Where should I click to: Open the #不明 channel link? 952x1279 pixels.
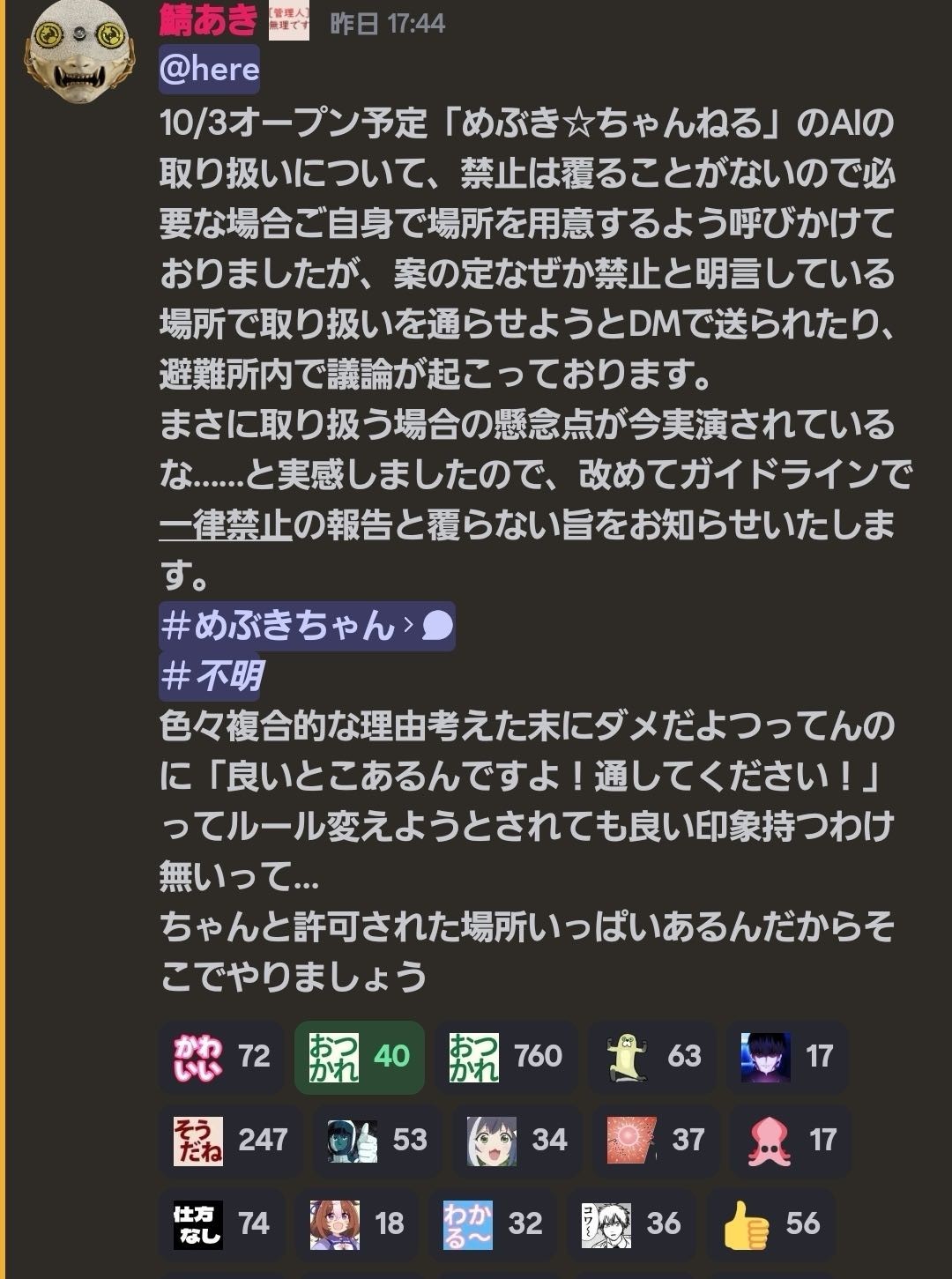coord(212,677)
